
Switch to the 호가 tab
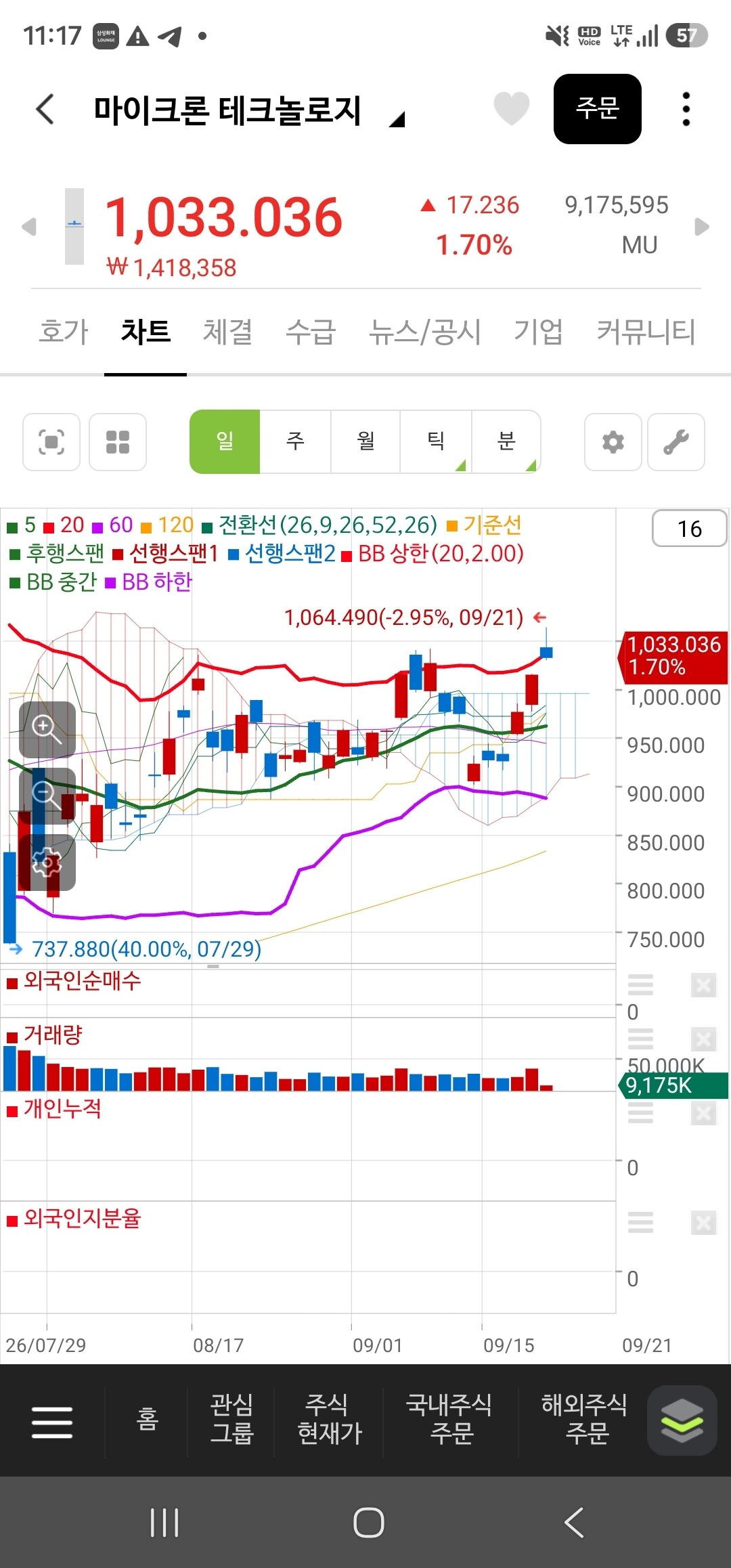pyautogui.click(x=64, y=332)
